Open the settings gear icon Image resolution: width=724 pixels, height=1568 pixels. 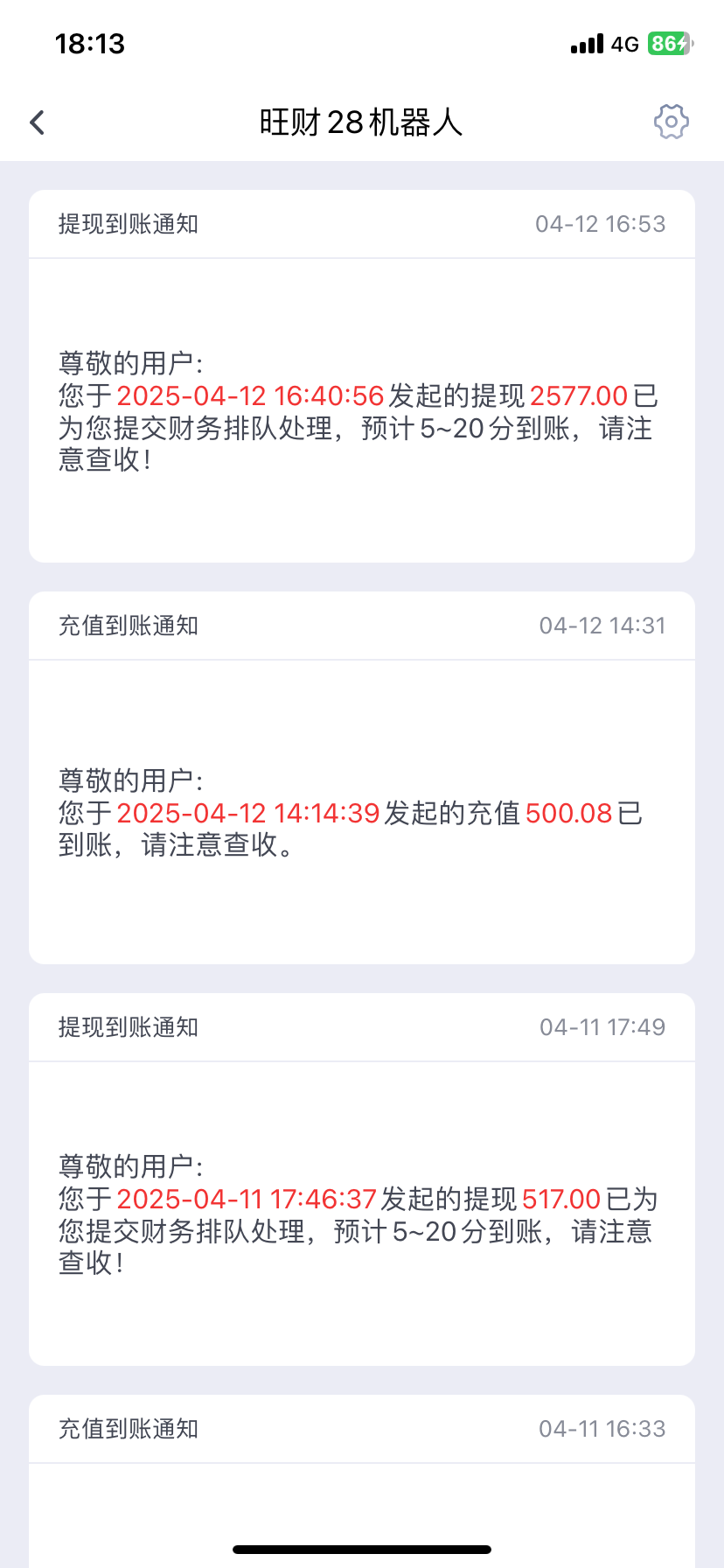click(x=671, y=122)
